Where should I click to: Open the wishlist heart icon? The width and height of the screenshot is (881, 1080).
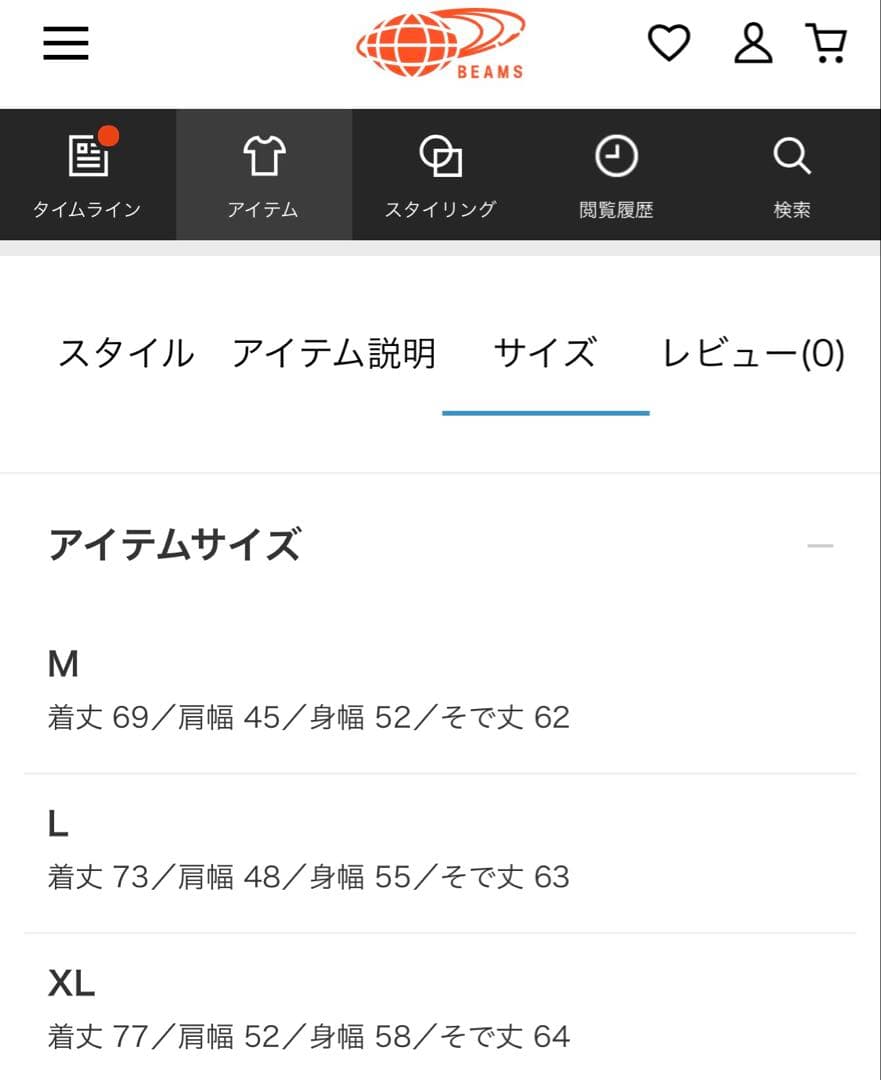click(670, 43)
